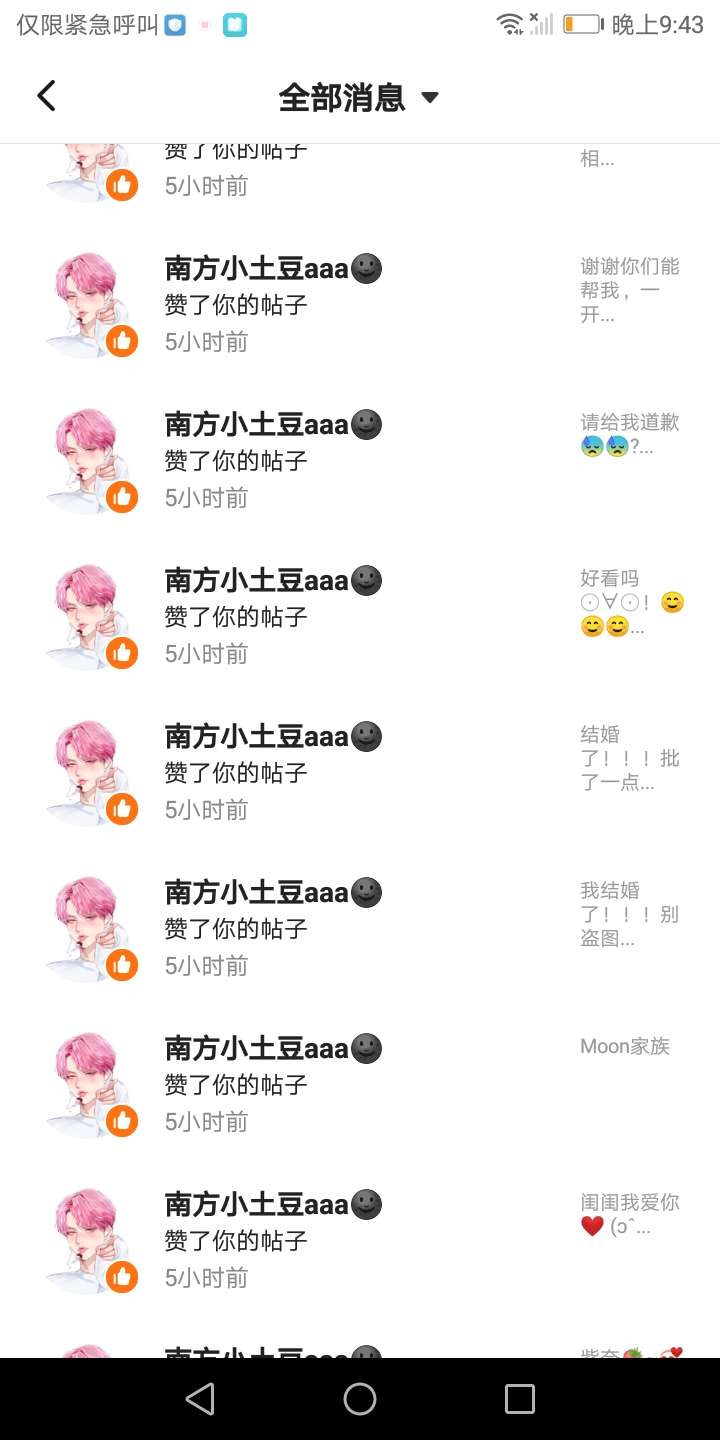Open the like notification for post 我结婚了！！！别盗图
Viewport: 720px width, 1440px height.
(x=360, y=929)
